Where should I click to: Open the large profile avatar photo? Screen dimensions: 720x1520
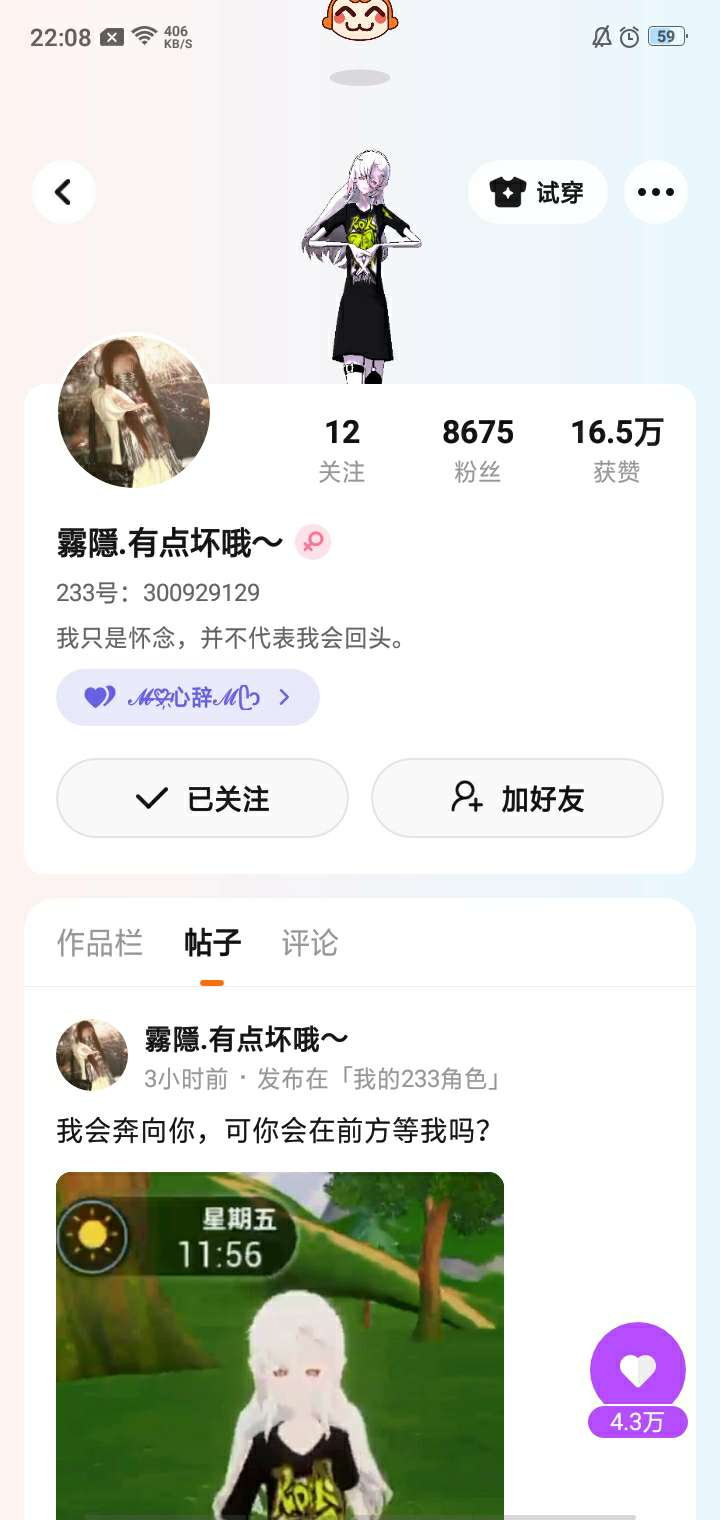(x=134, y=412)
